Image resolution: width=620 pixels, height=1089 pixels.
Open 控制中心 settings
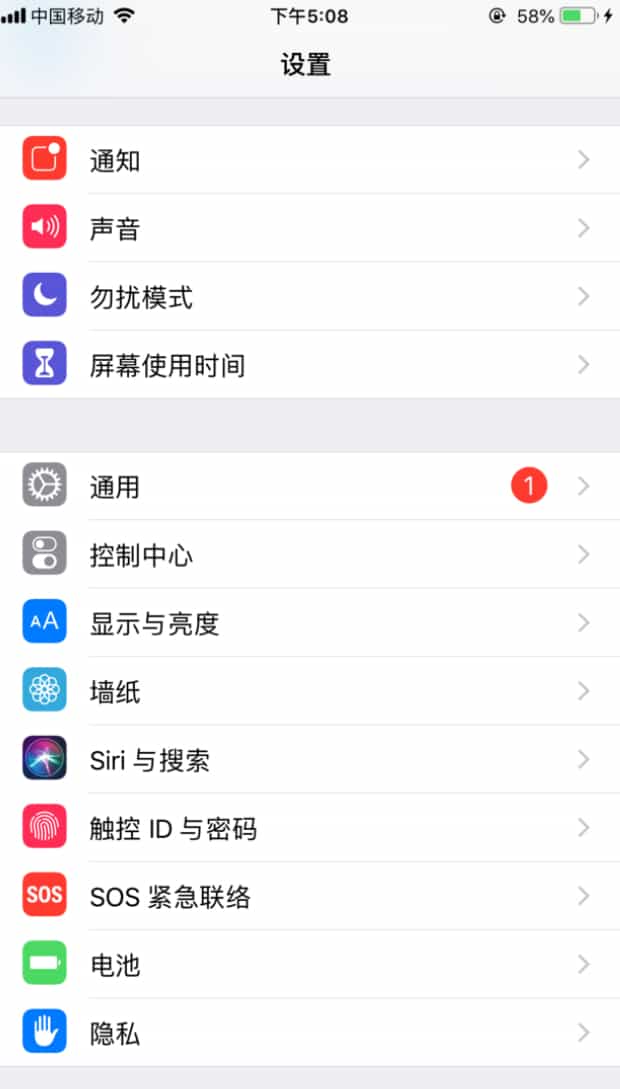click(x=310, y=554)
